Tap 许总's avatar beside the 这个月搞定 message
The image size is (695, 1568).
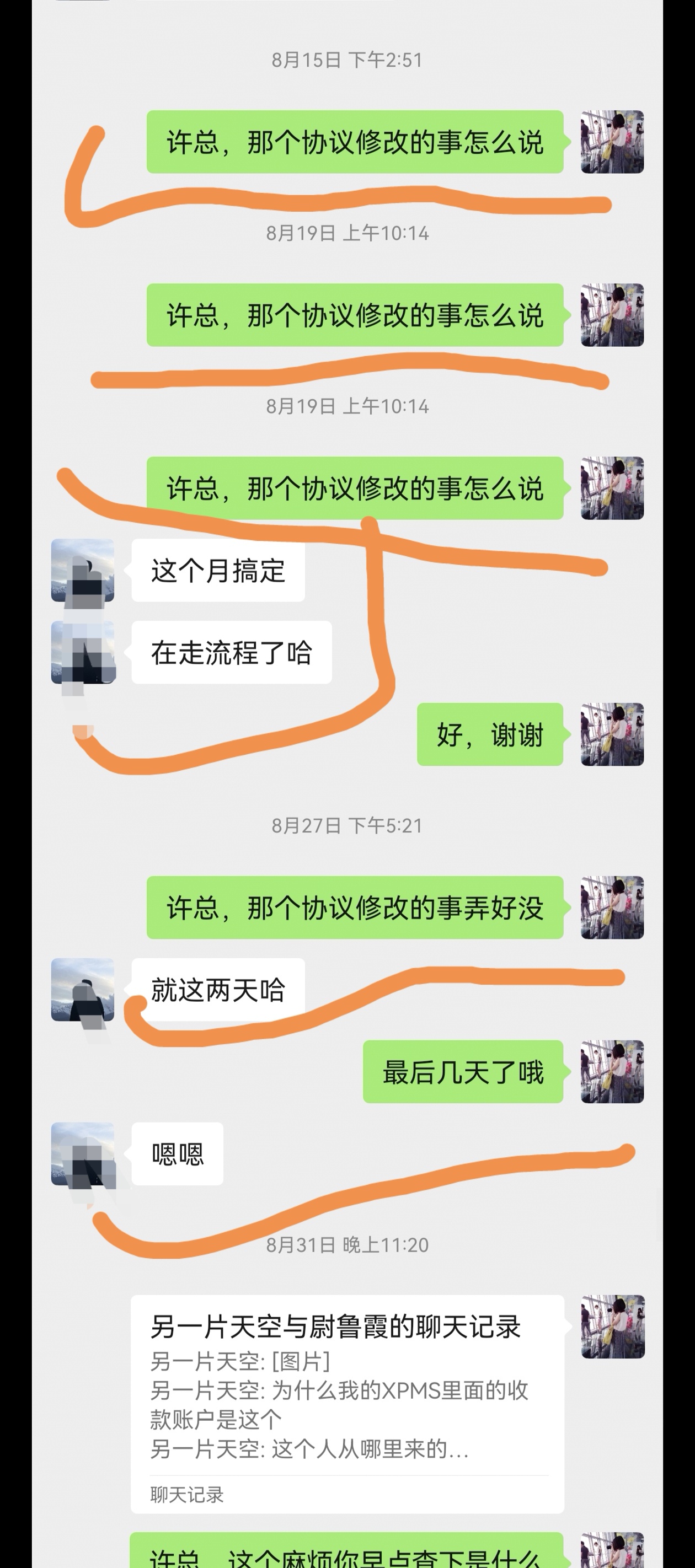coord(82,572)
